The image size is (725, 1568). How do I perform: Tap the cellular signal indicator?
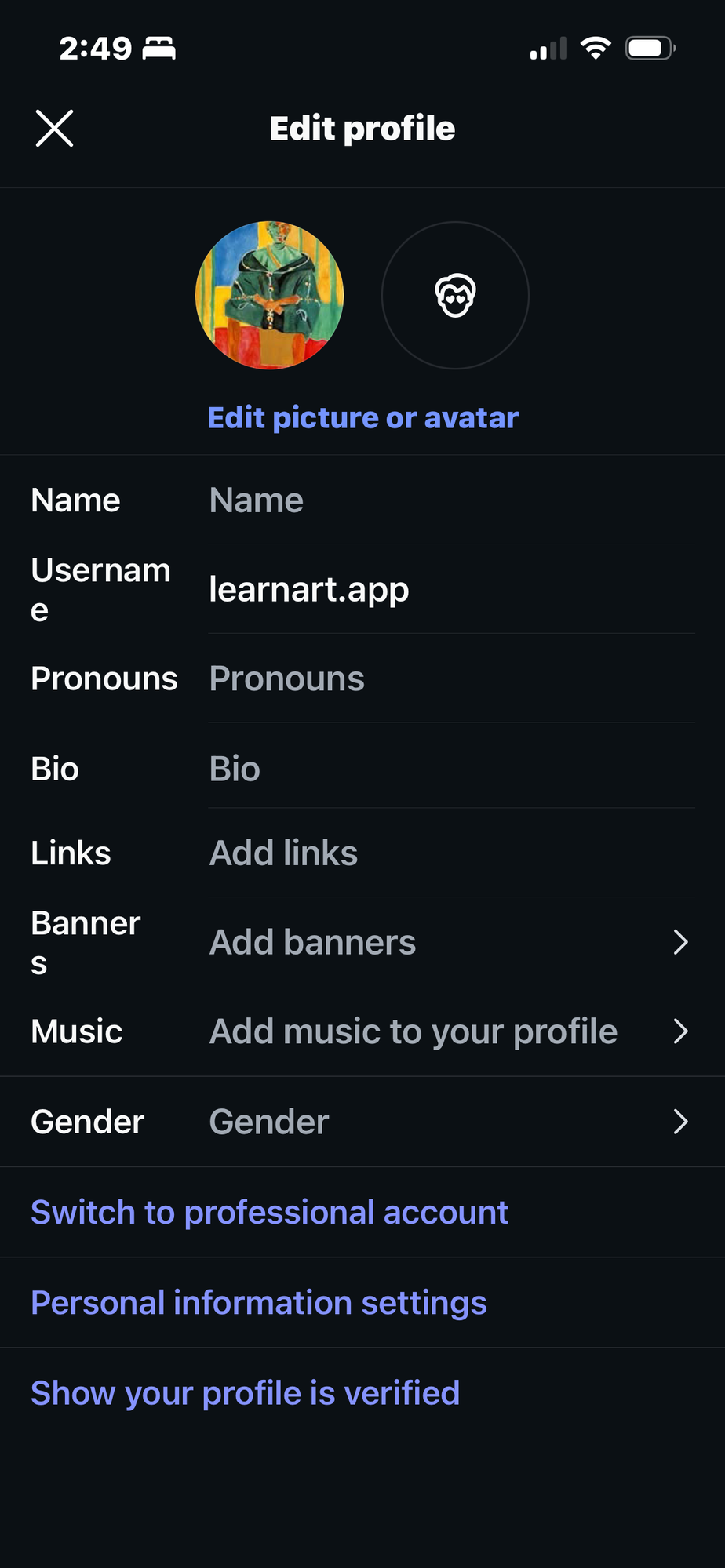coord(546,47)
